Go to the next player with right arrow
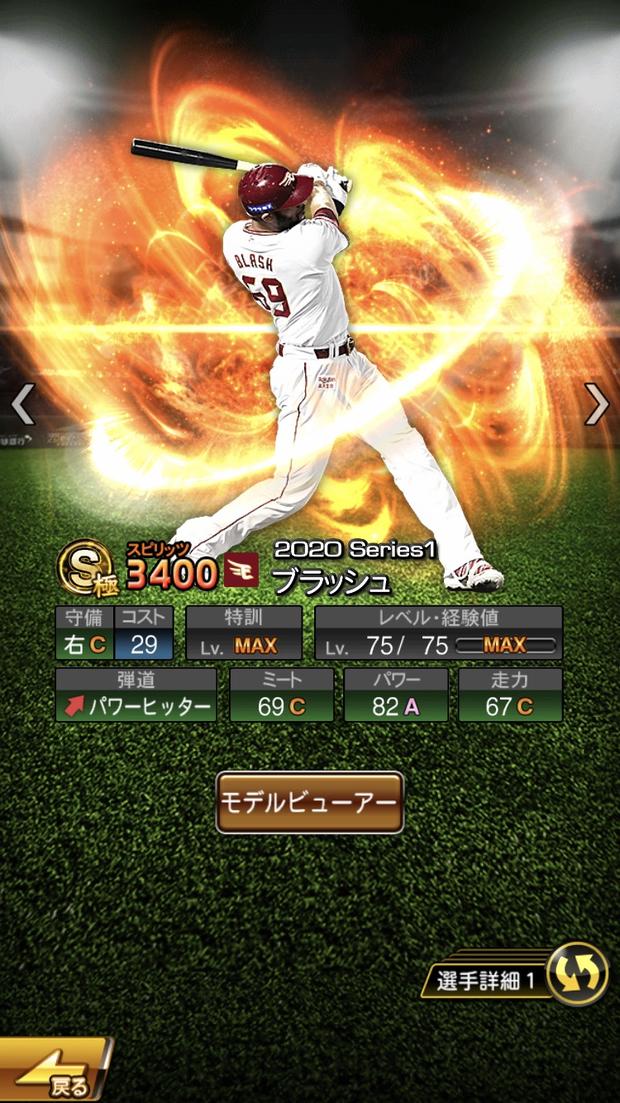The image size is (620, 1103). (x=597, y=404)
